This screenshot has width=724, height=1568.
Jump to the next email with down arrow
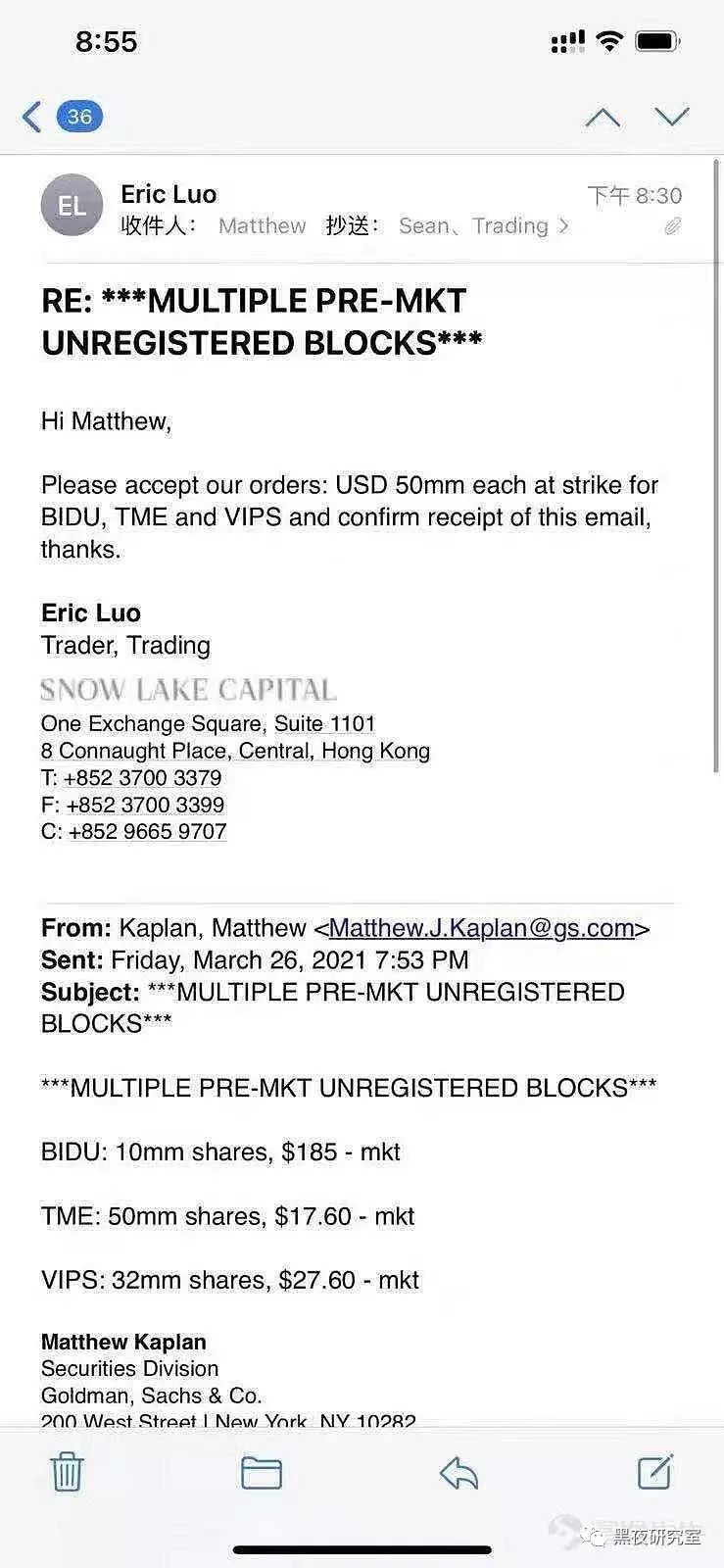coord(672,118)
